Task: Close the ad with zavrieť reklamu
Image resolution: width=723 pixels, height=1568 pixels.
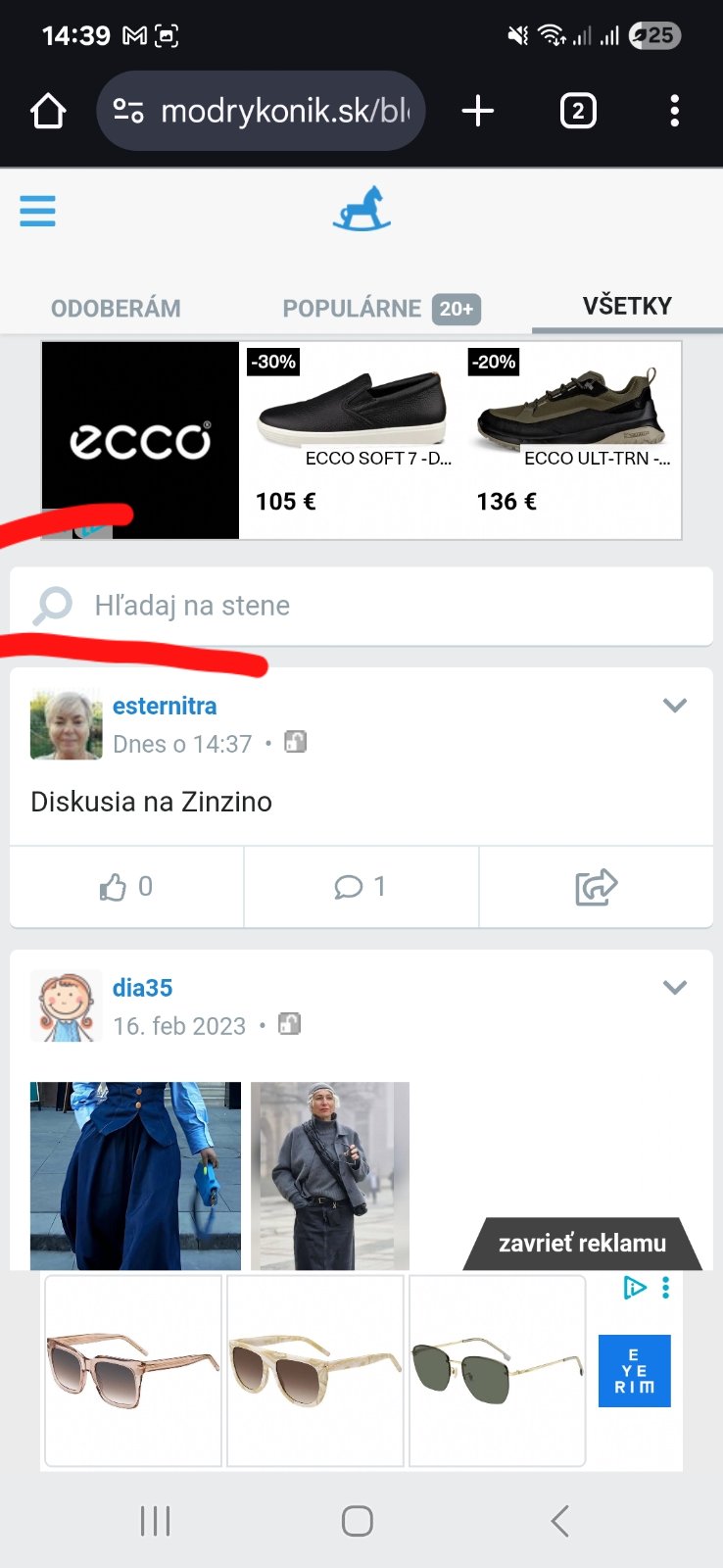Action: [582, 1244]
